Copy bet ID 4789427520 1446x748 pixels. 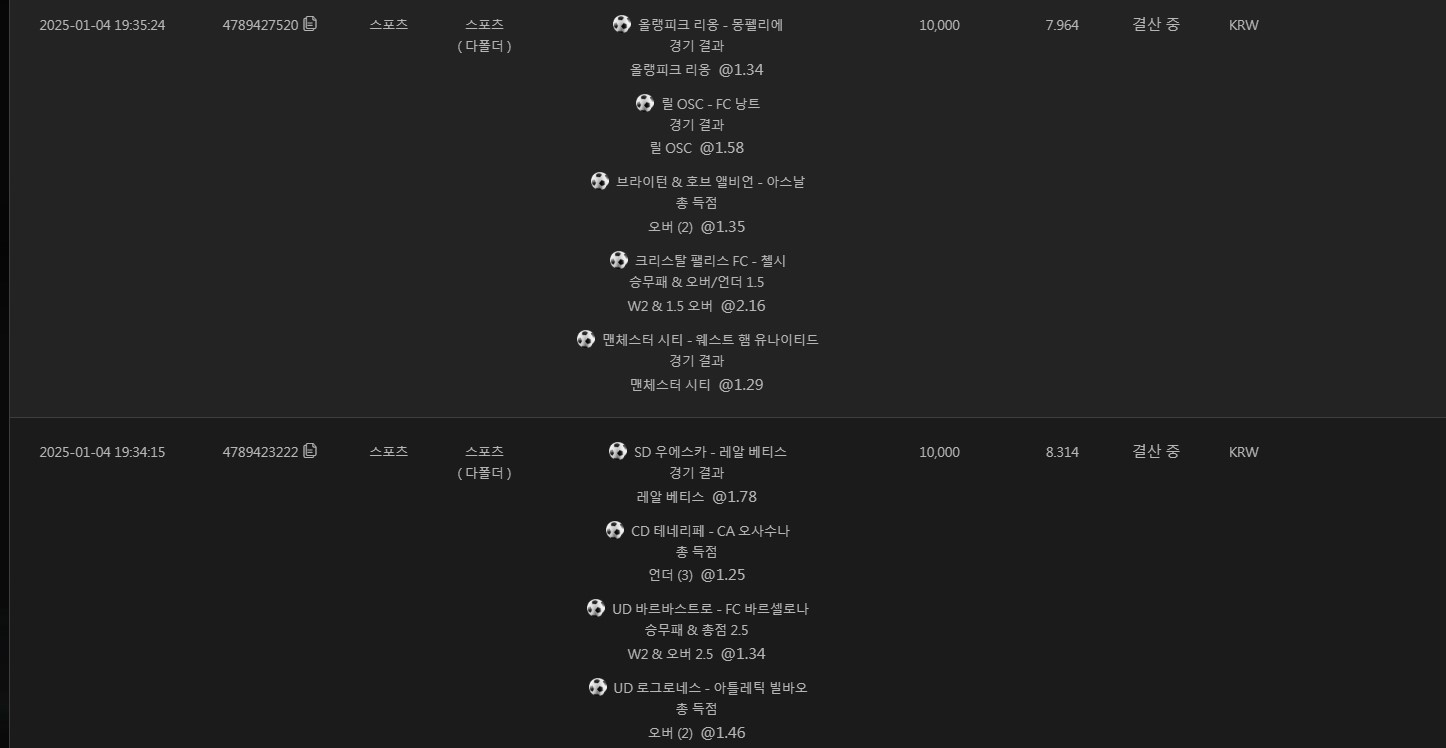(310, 24)
